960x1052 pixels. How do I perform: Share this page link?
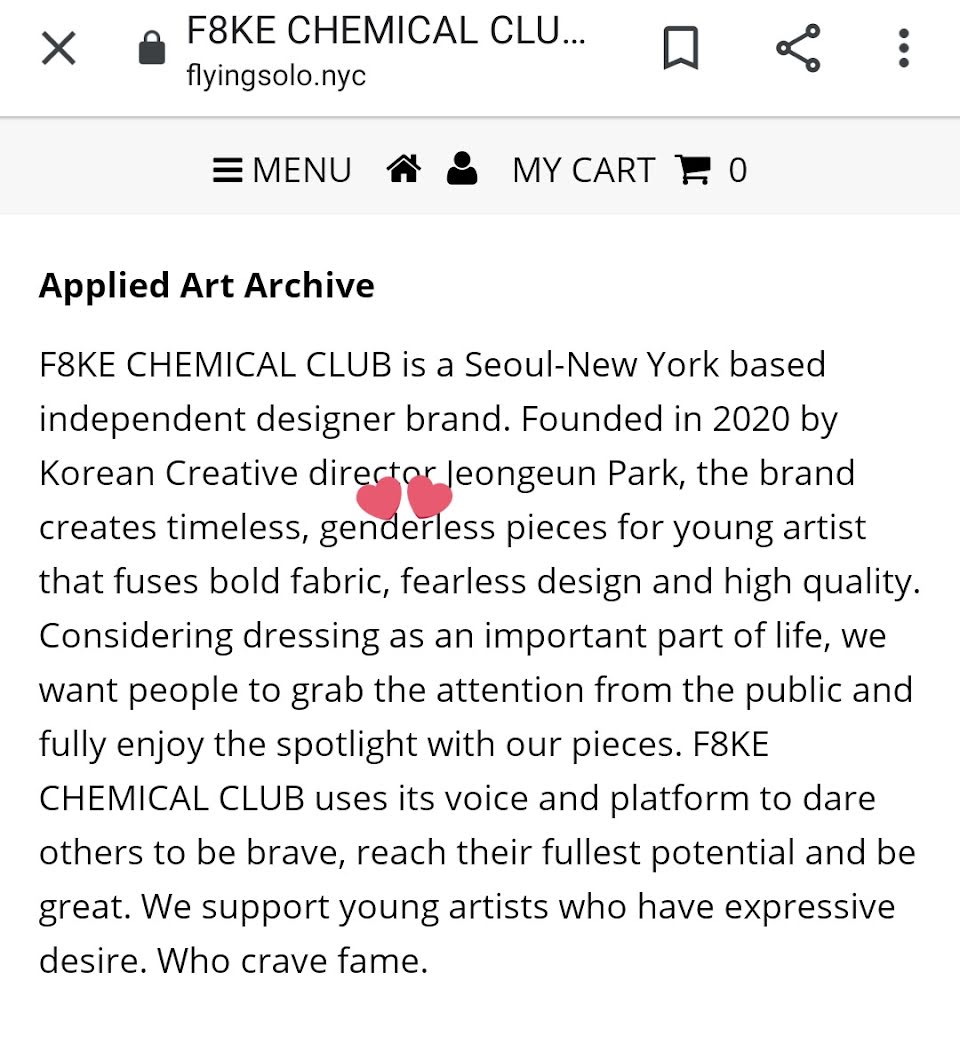[798, 47]
